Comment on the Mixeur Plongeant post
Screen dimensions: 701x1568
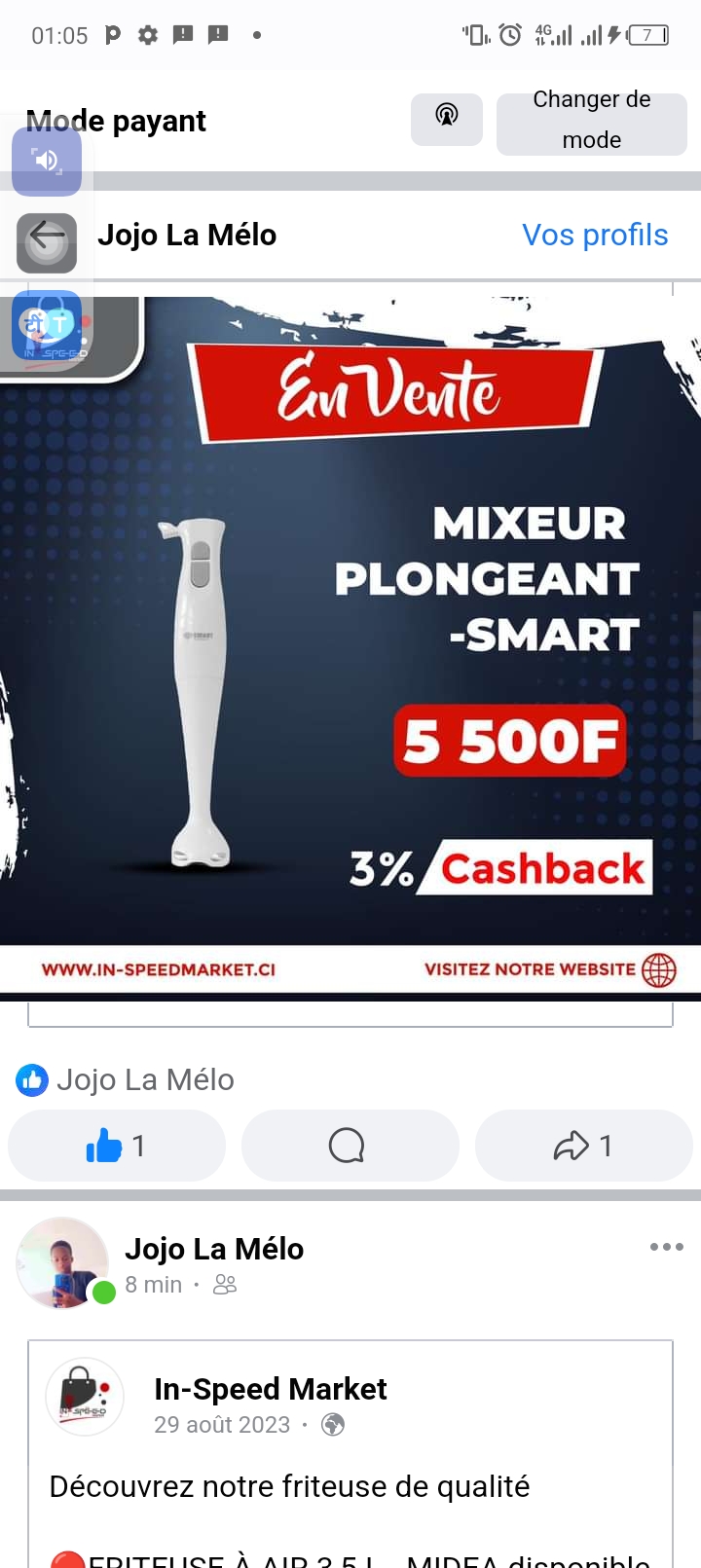pyautogui.click(x=350, y=1146)
